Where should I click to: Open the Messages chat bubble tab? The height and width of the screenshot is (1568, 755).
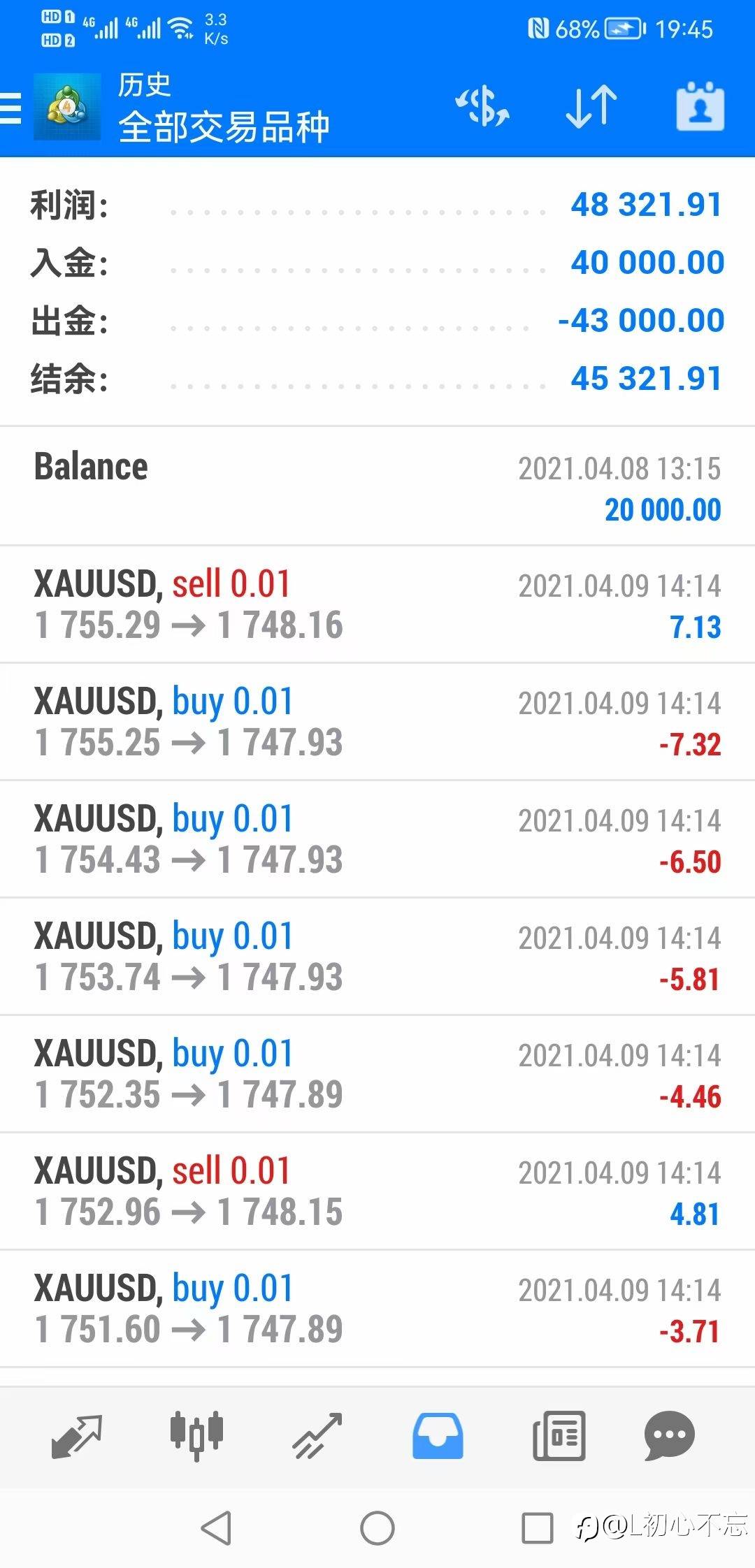tap(669, 1436)
